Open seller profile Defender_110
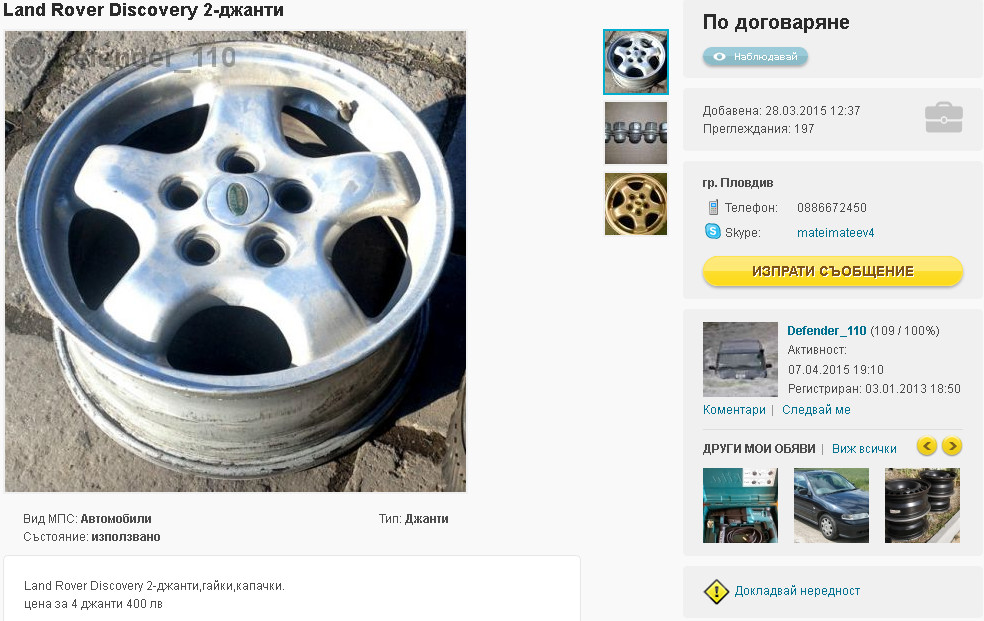The width and height of the screenshot is (984, 621). click(826, 331)
